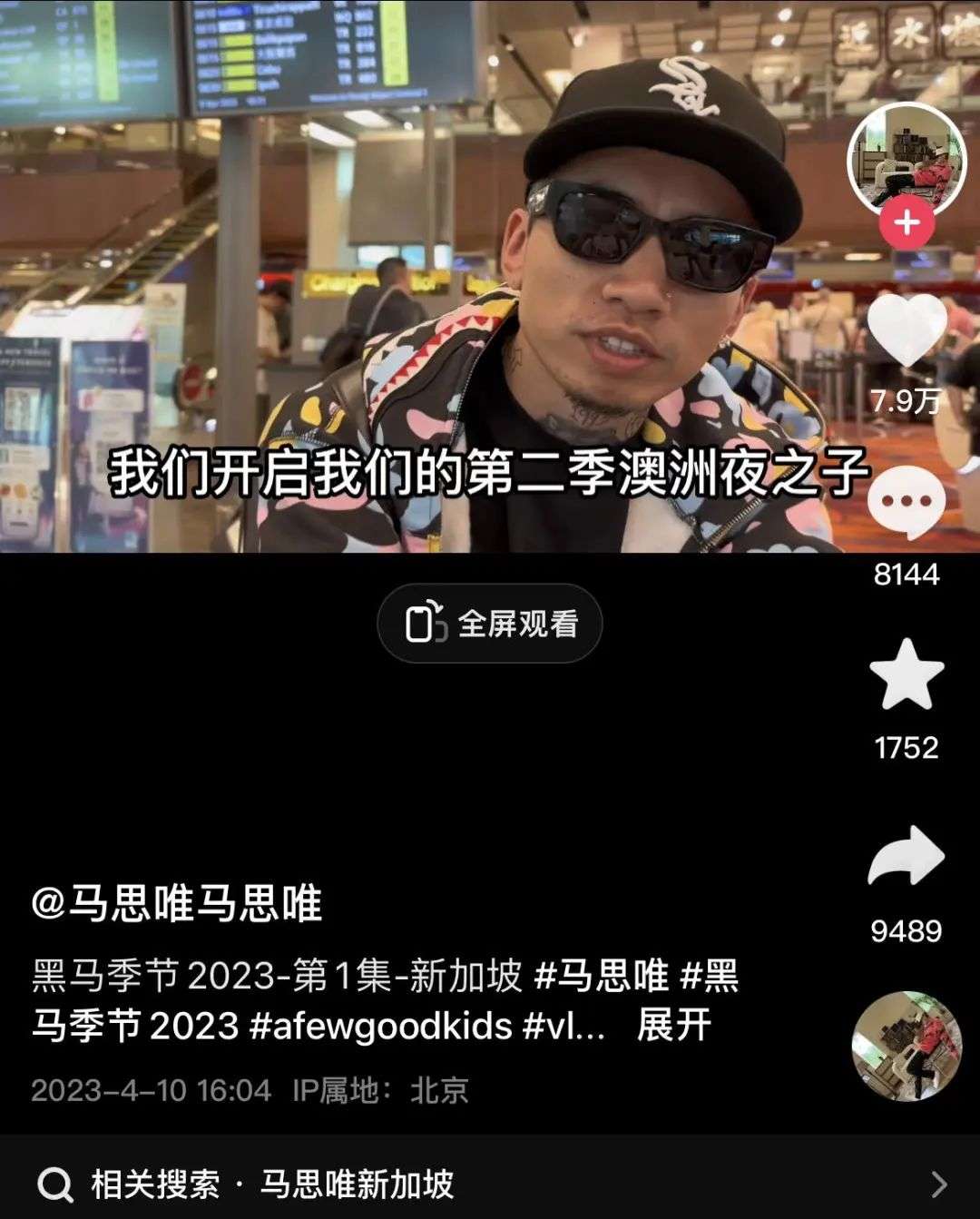Open the comments section
This screenshot has width=980, height=1219.
pos(906,501)
